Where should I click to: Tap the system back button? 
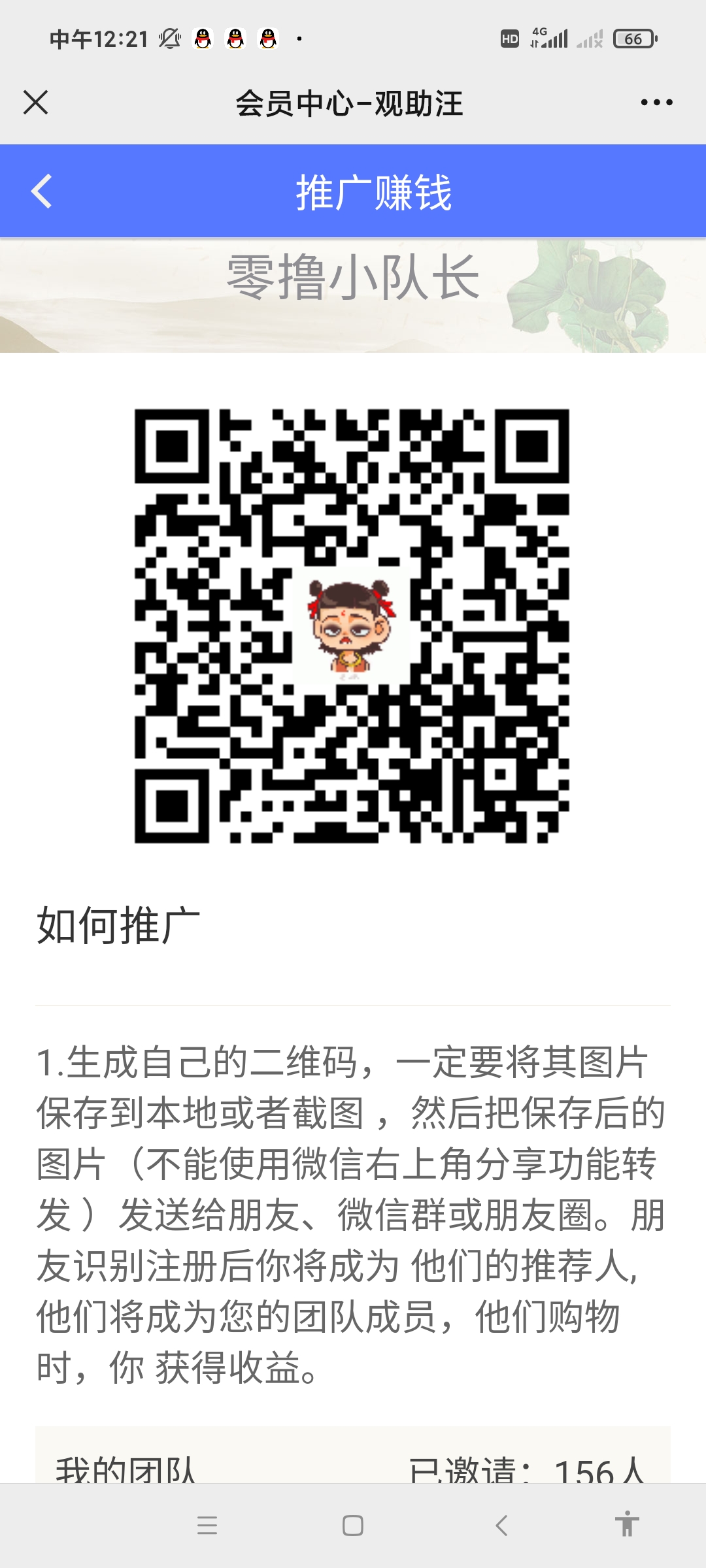click(501, 1526)
